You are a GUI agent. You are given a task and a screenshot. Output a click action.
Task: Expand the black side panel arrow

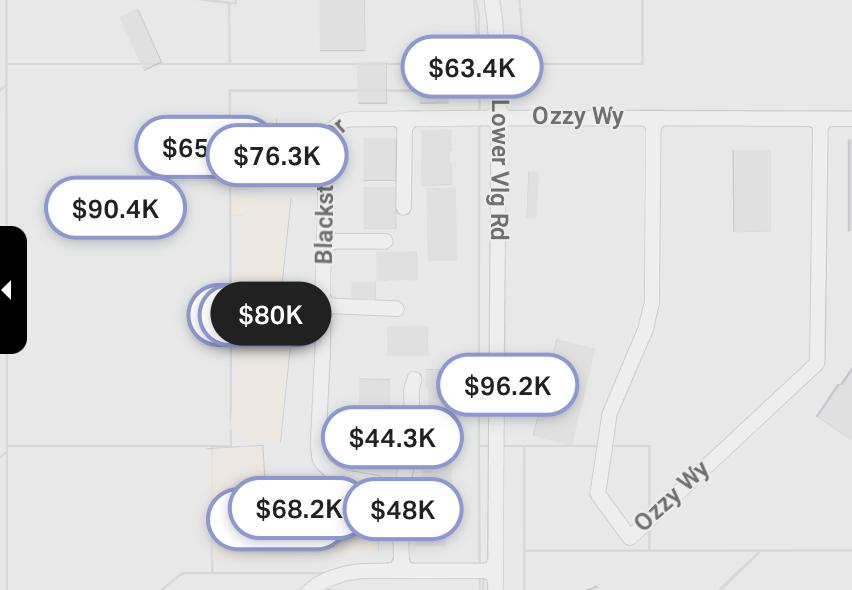click(9, 290)
